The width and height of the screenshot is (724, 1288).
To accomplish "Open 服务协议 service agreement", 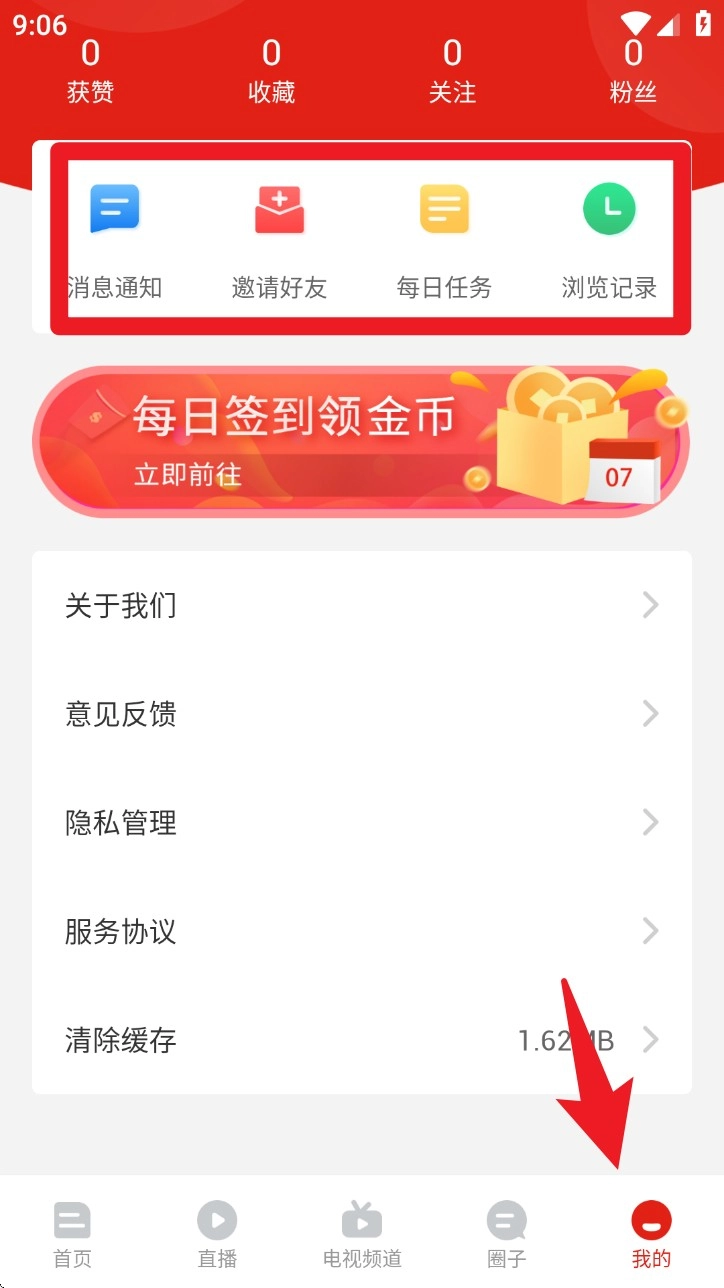I will 361,931.
